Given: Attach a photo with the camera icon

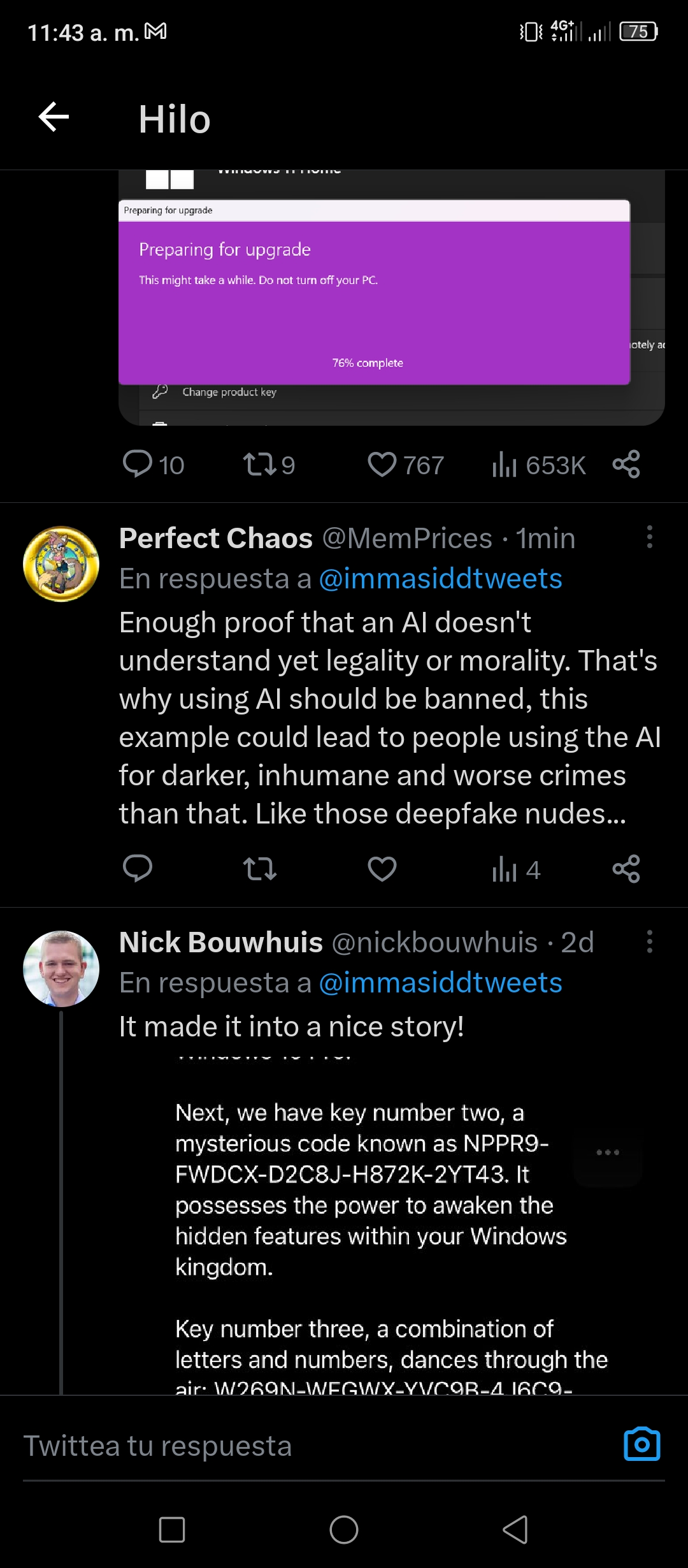Looking at the screenshot, I should (x=642, y=1444).
